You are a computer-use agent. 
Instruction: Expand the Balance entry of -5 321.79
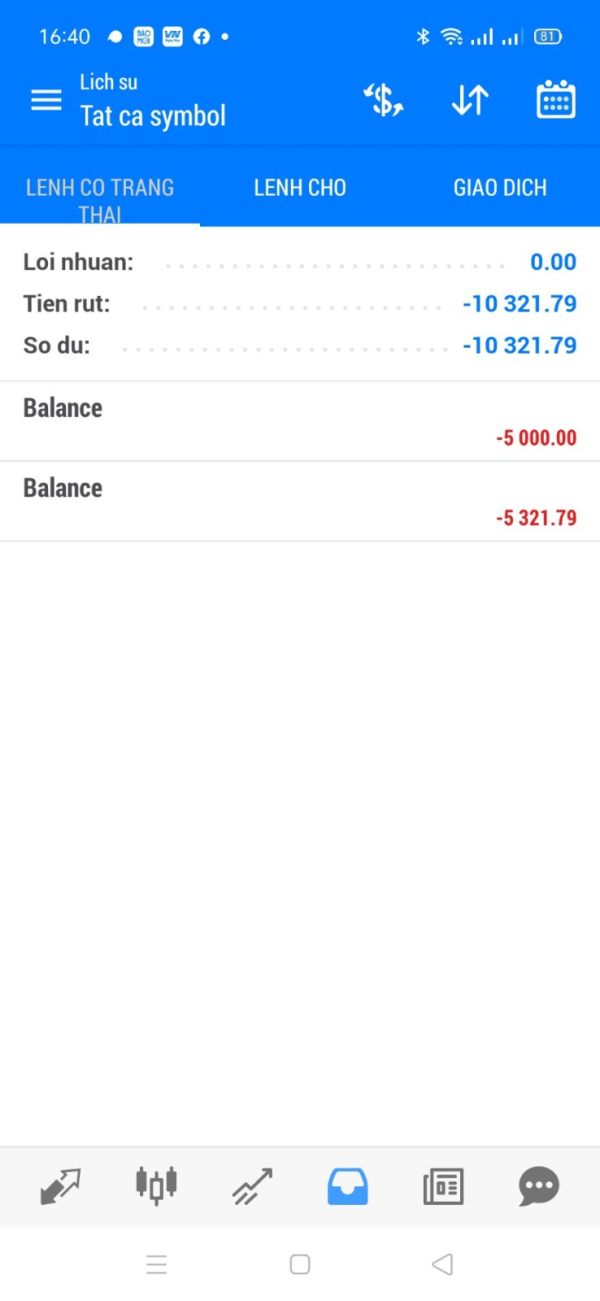[300, 501]
